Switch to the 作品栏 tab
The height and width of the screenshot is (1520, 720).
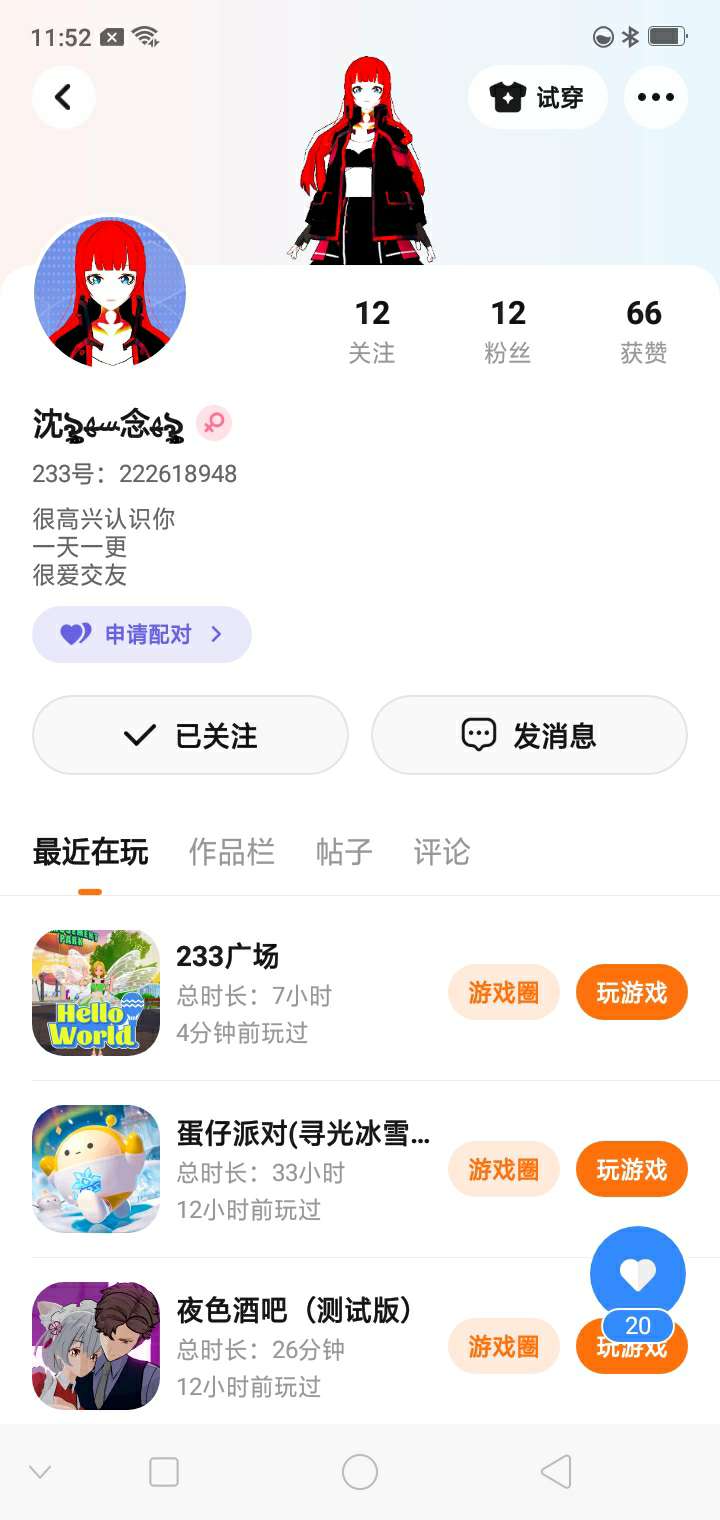point(231,852)
